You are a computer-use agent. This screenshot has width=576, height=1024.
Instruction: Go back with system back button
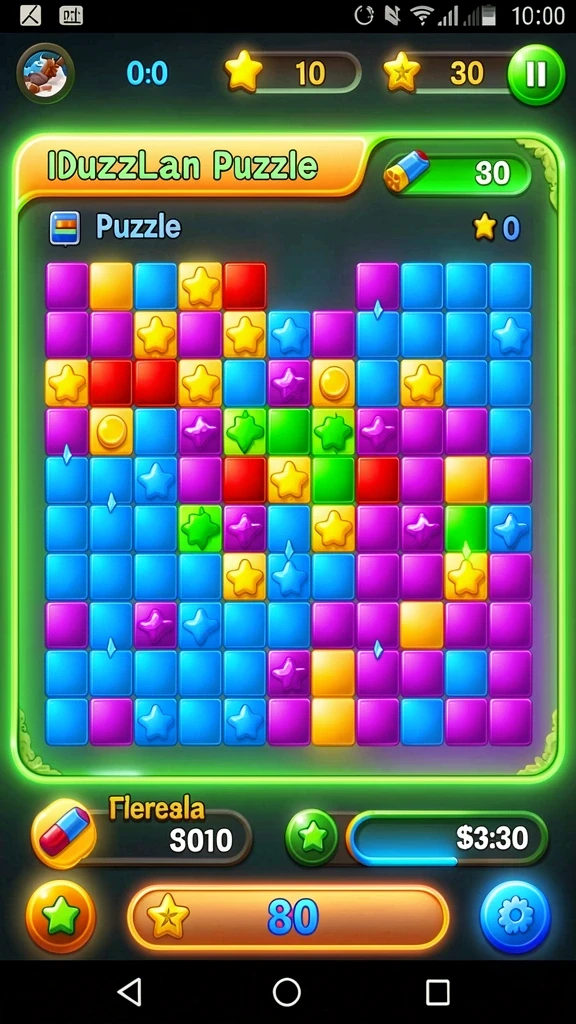129,992
